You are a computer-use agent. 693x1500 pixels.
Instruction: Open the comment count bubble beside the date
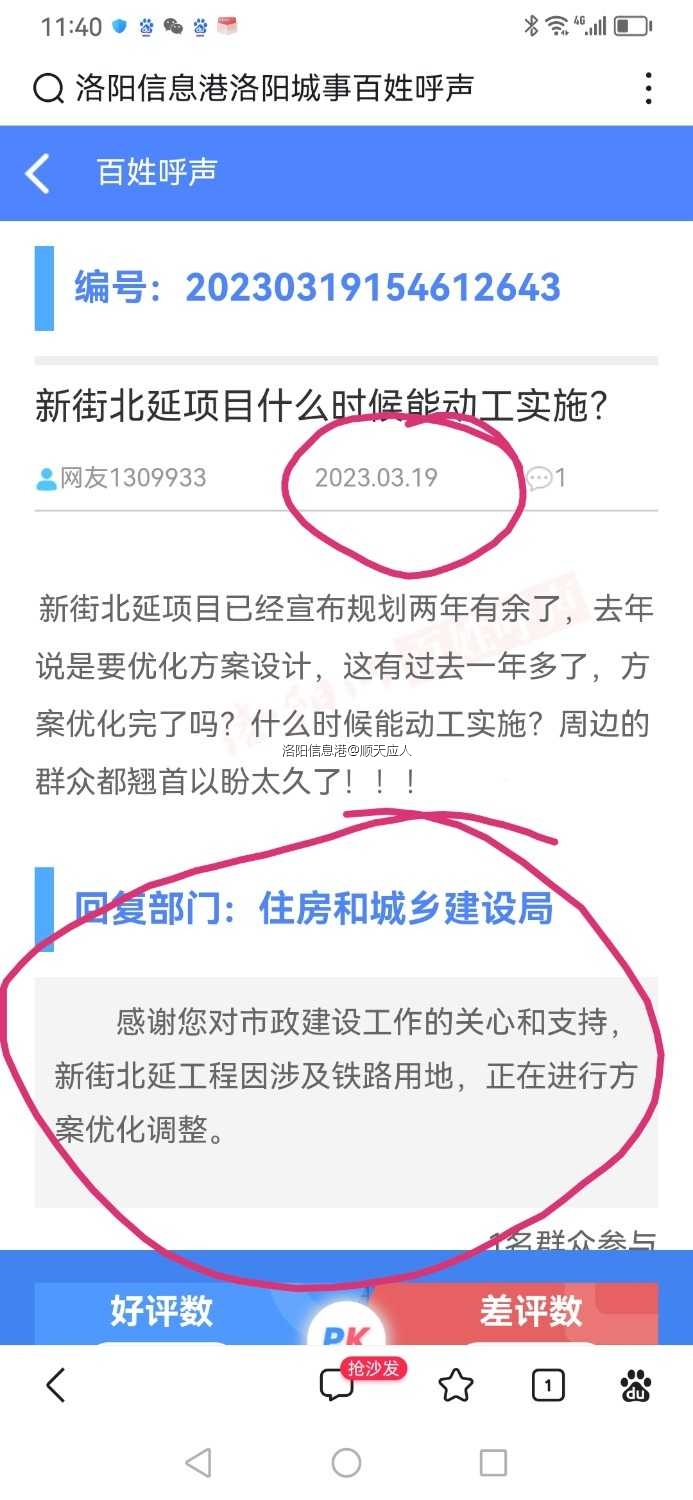547,478
